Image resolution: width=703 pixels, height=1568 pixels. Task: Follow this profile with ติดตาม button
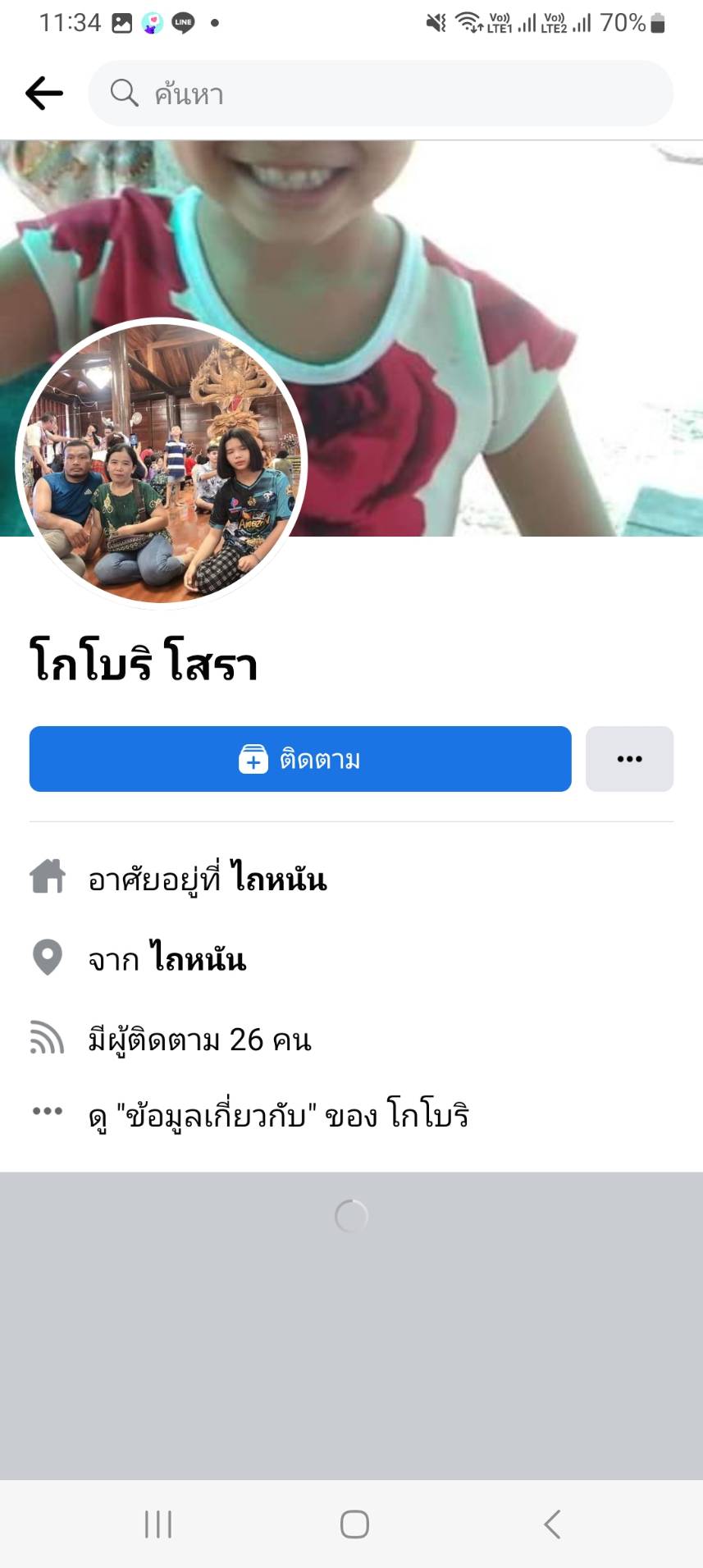(300, 759)
